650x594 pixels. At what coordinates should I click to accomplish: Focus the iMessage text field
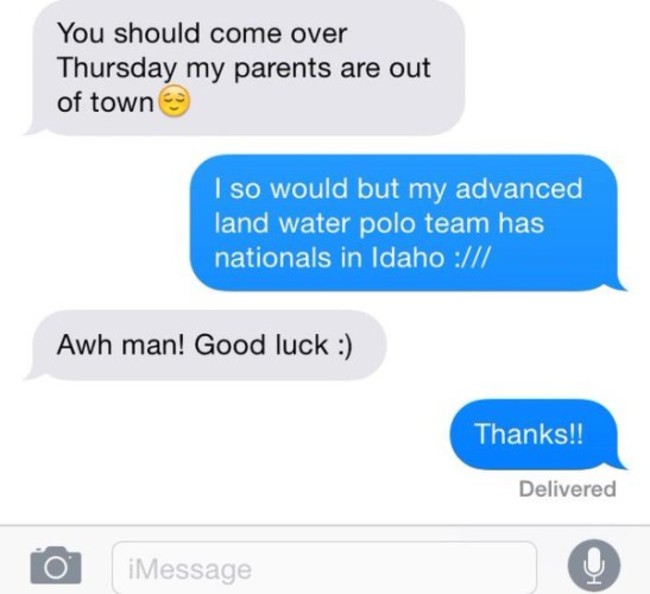point(323,568)
